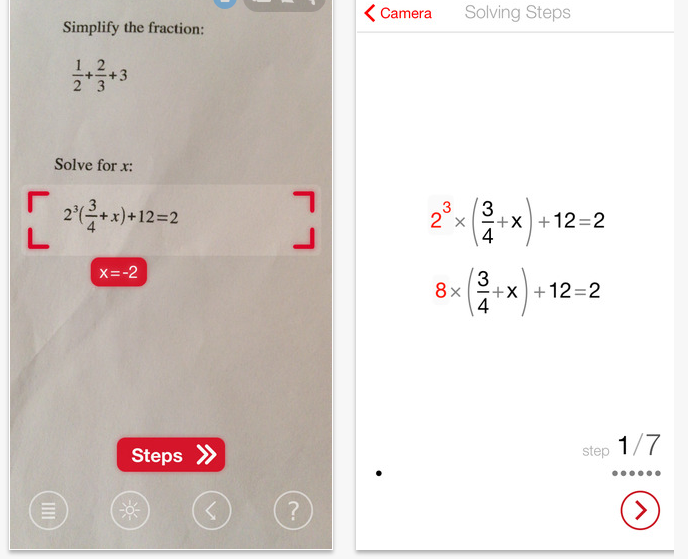Tap the left chevron circle icon

tap(211, 511)
